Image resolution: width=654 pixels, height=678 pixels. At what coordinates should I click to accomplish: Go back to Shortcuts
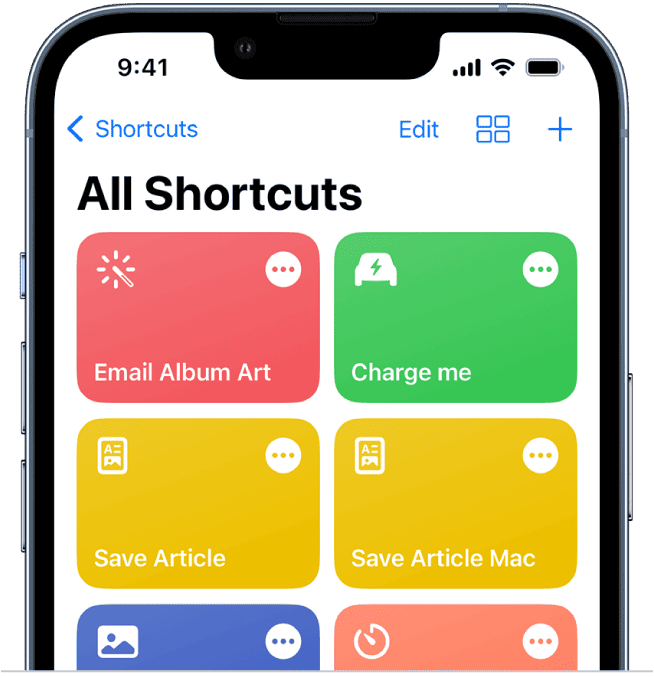(x=132, y=129)
